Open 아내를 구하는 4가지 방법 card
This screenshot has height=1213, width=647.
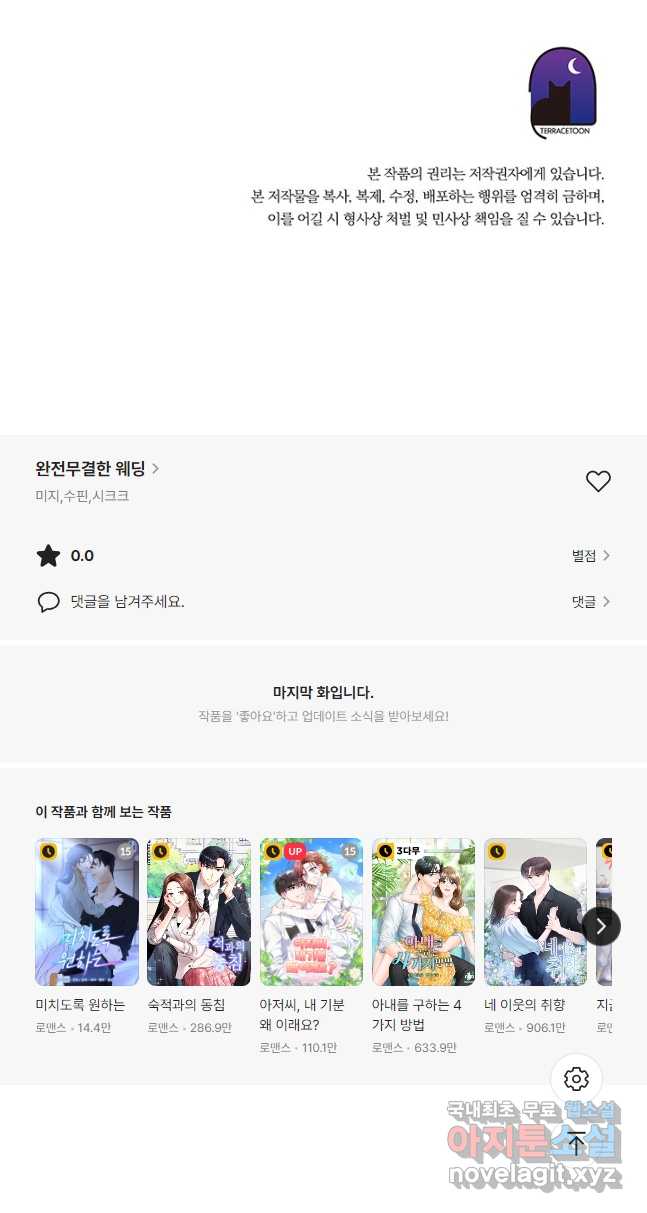pos(423,946)
